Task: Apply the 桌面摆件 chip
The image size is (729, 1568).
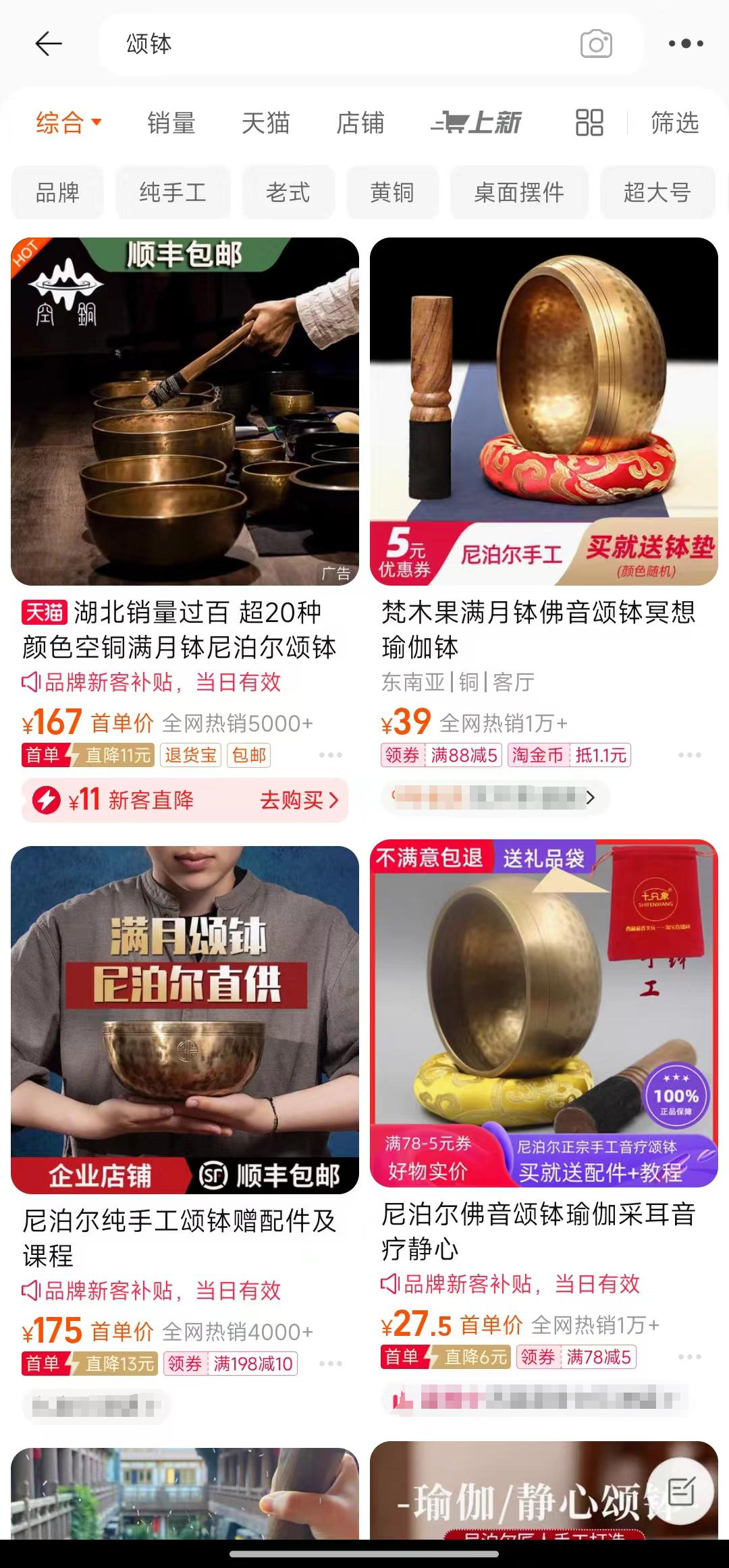Action: (519, 193)
